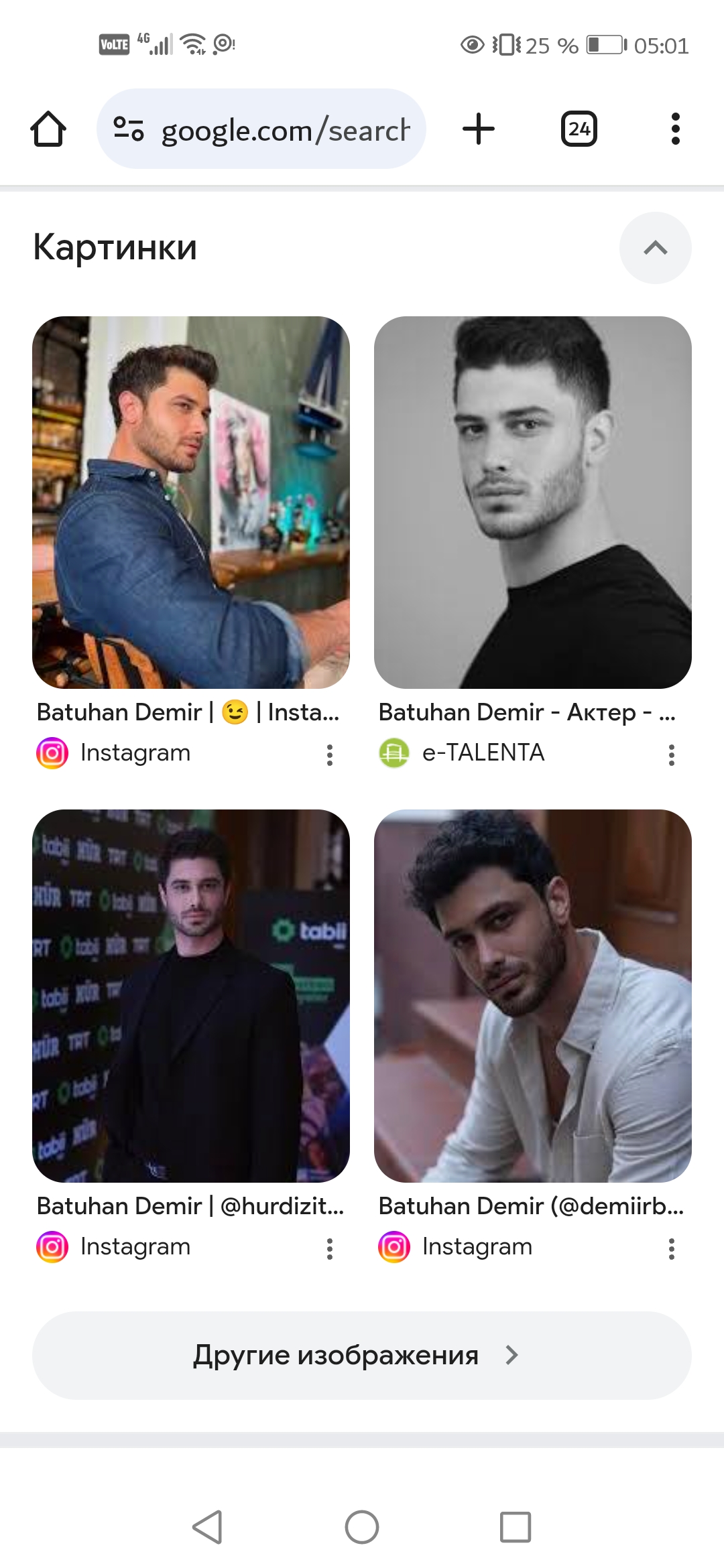This screenshot has height=1568, width=724.
Task: Open the @hurdizit Instagram photo
Action: 191,996
